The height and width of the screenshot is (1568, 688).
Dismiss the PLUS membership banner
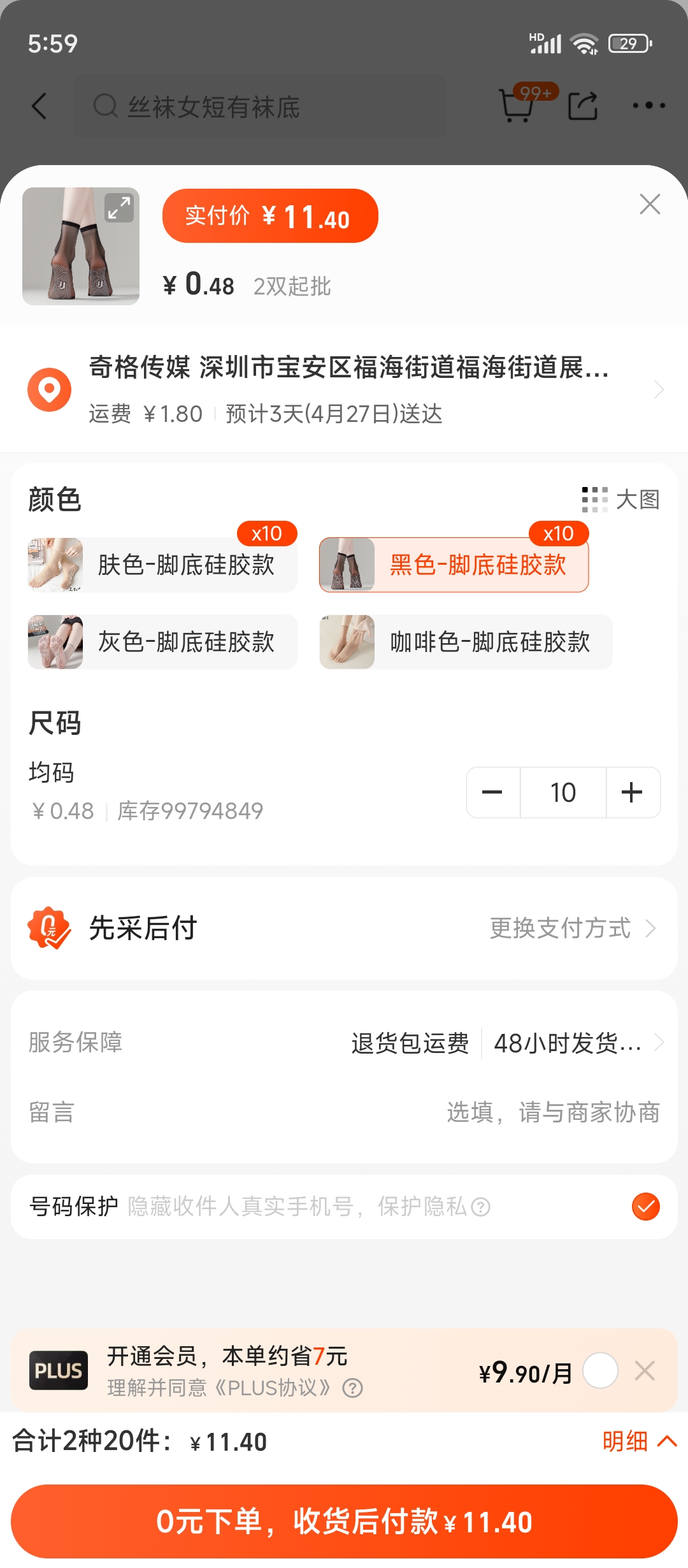tap(645, 1370)
